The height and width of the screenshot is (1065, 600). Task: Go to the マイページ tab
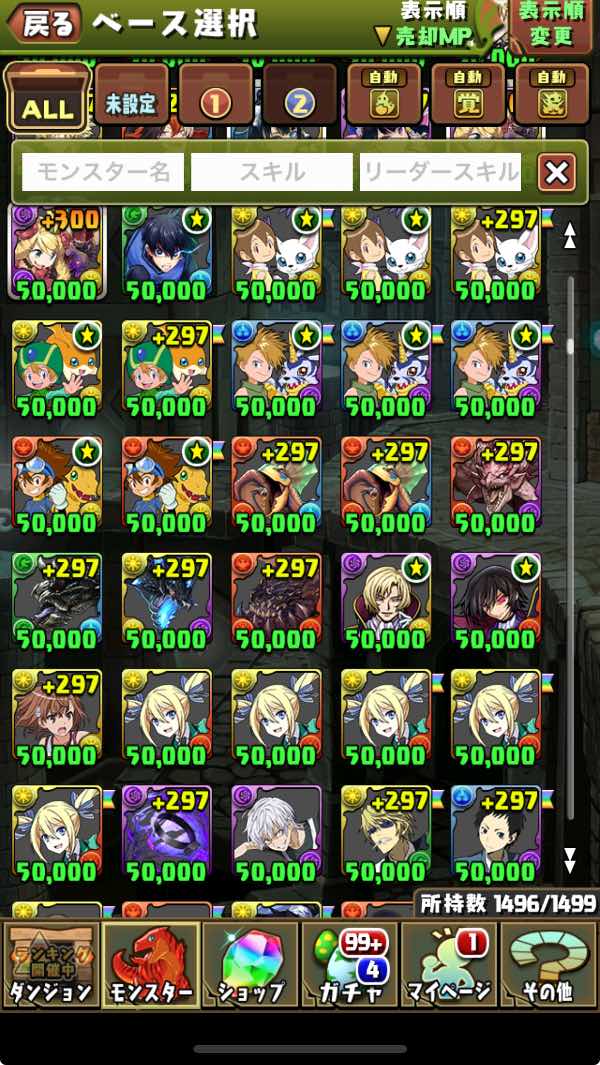pyautogui.click(x=449, y=966)
